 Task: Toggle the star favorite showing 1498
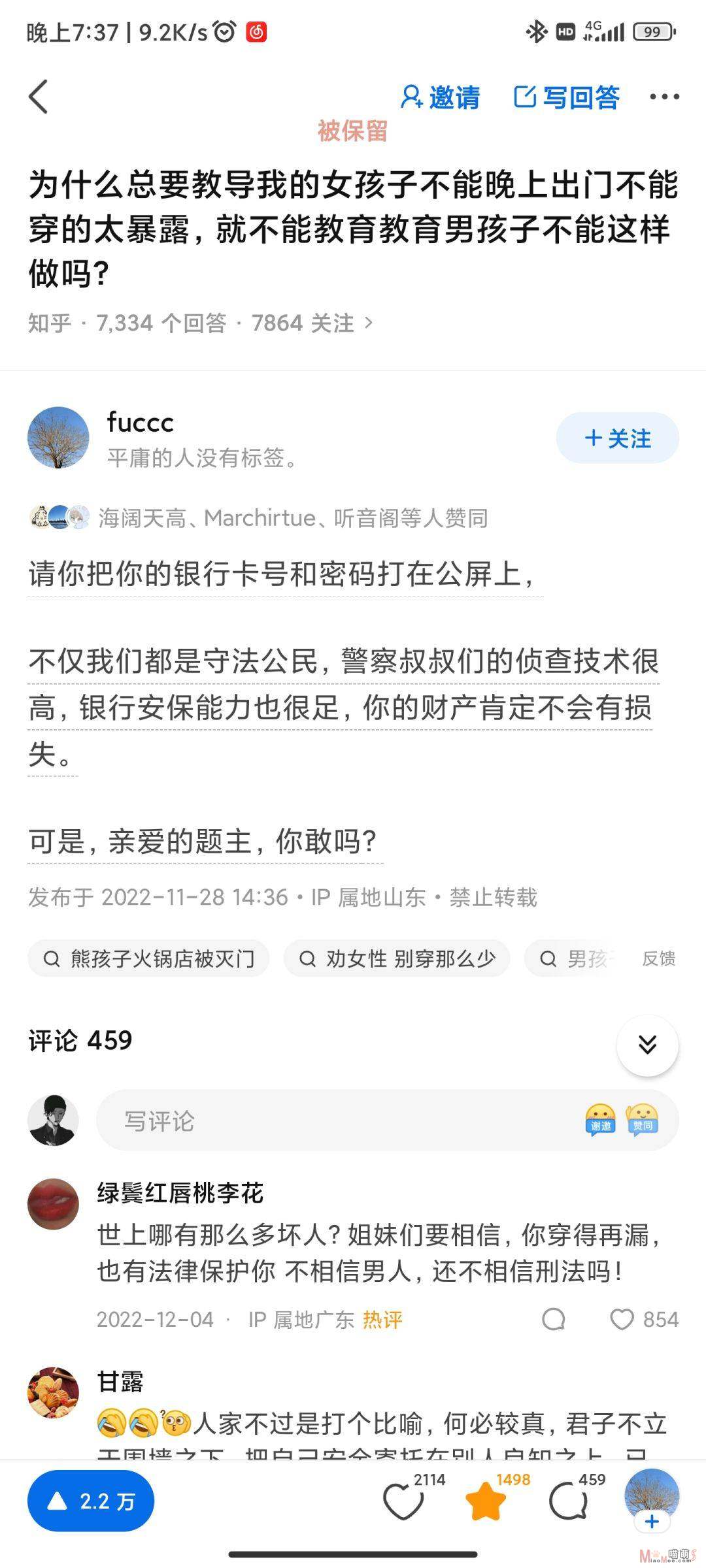point(486,1500)
